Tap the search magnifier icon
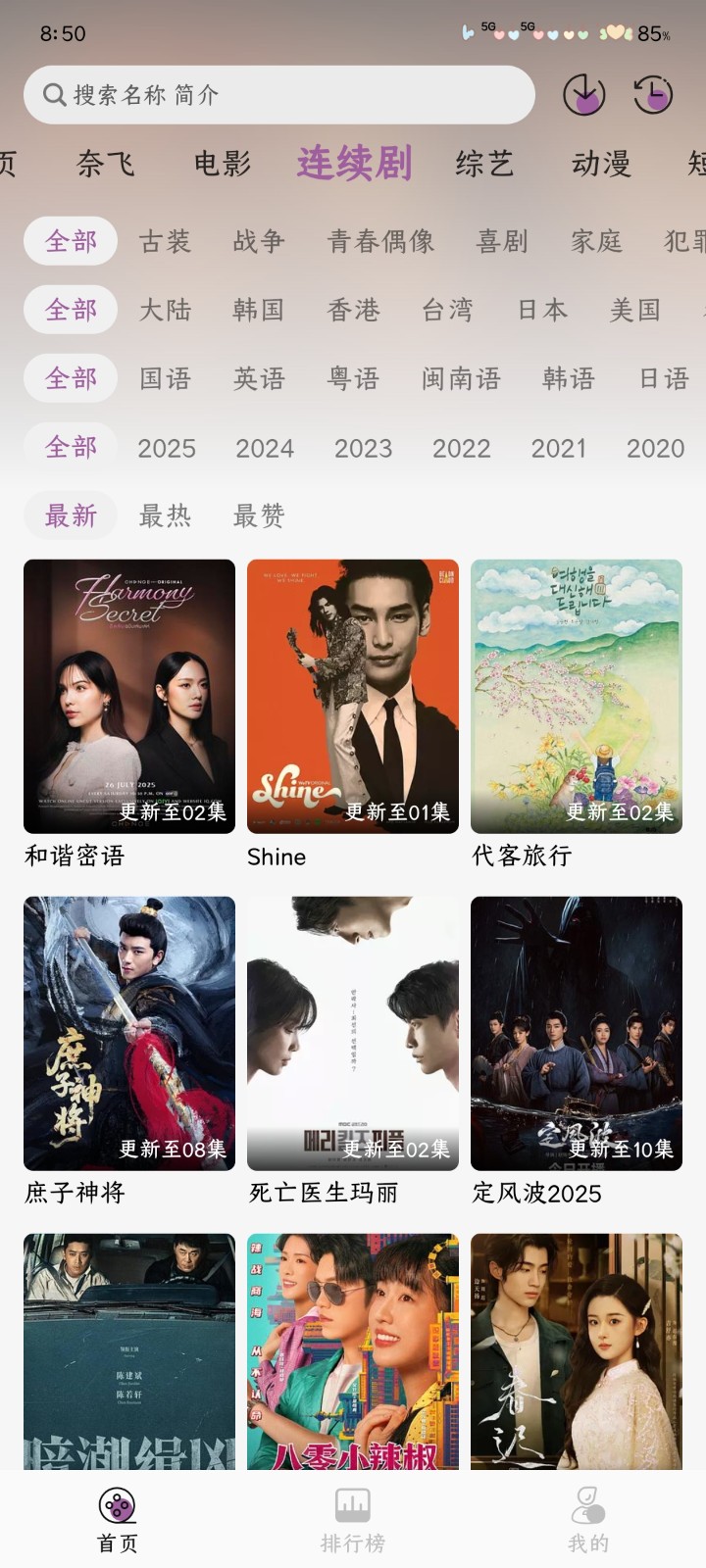706x1568 pixels. click(54, 95)
